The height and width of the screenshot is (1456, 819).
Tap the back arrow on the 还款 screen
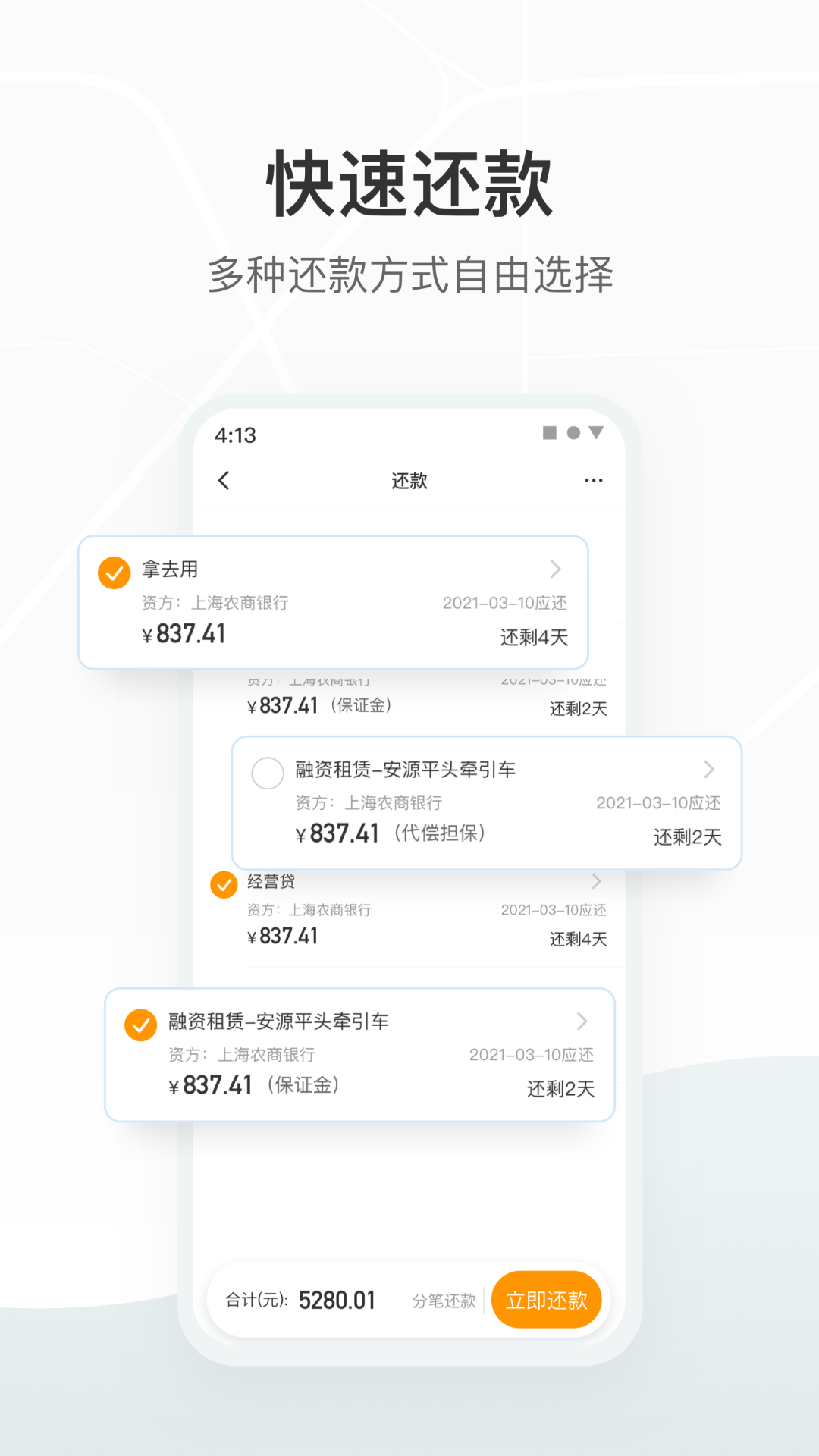[x=224, y=480]
